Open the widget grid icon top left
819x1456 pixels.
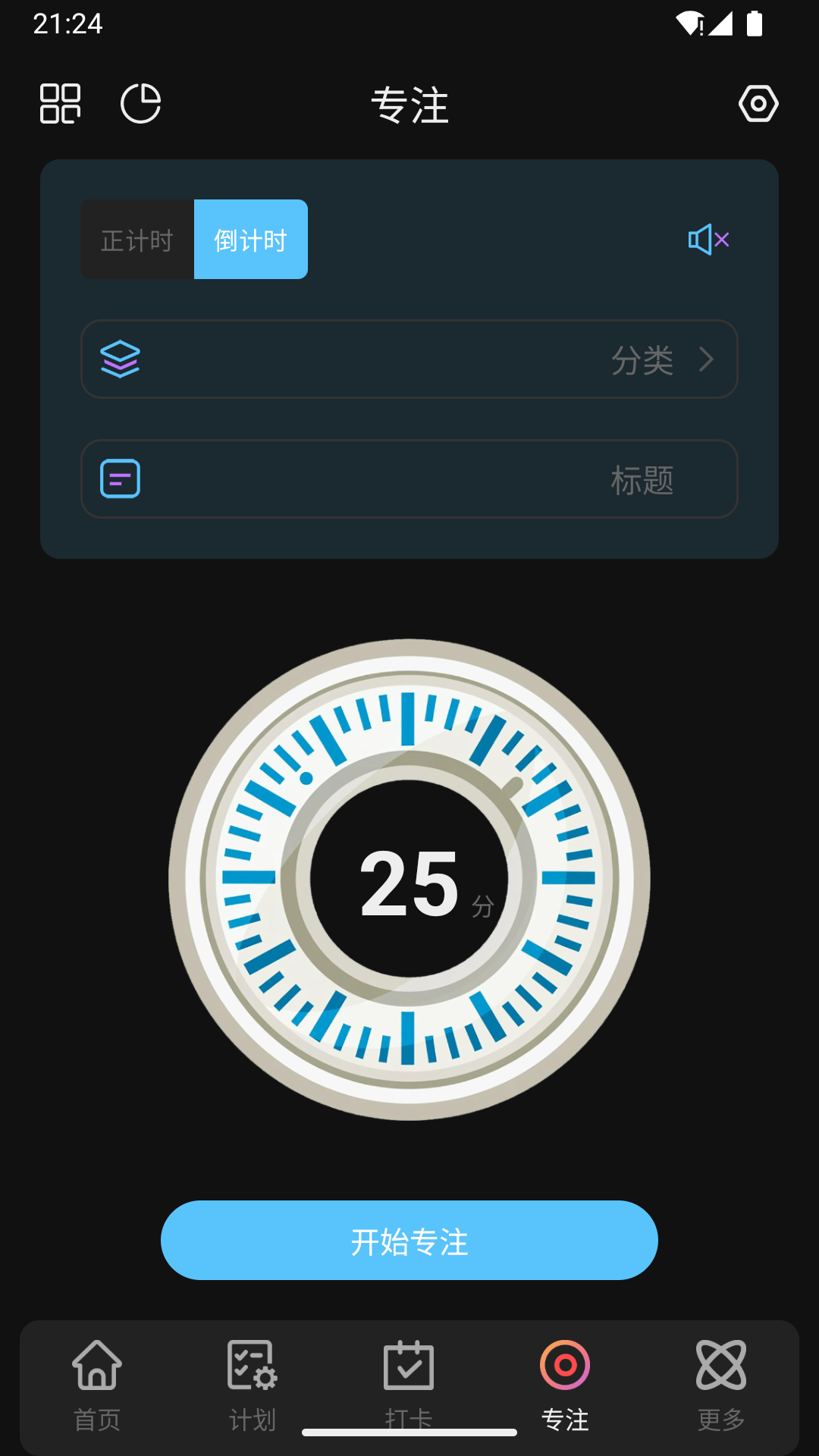(x=61, y=105)
